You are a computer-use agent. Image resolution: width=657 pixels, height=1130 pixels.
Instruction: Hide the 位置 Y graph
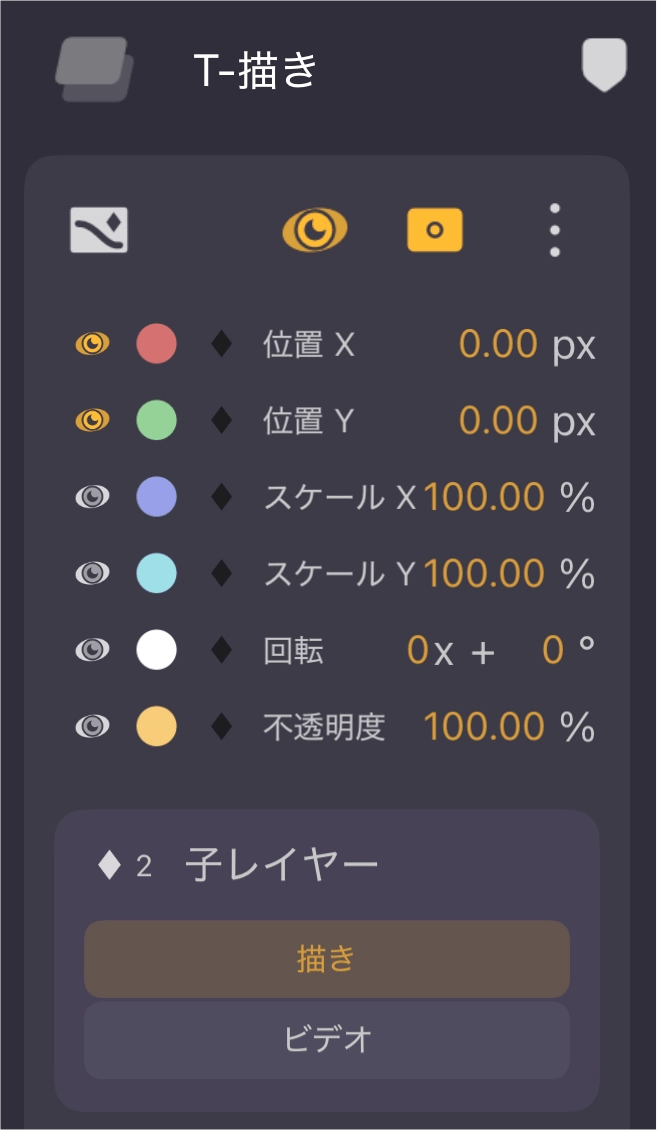pos(93,420)
